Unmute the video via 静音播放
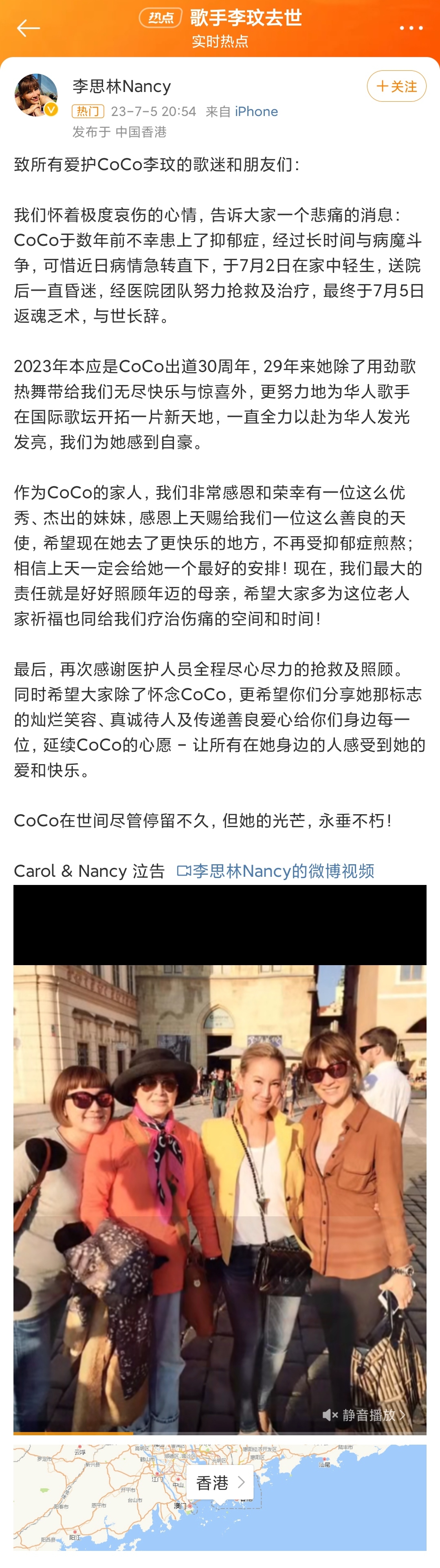 click(363, 1415)
